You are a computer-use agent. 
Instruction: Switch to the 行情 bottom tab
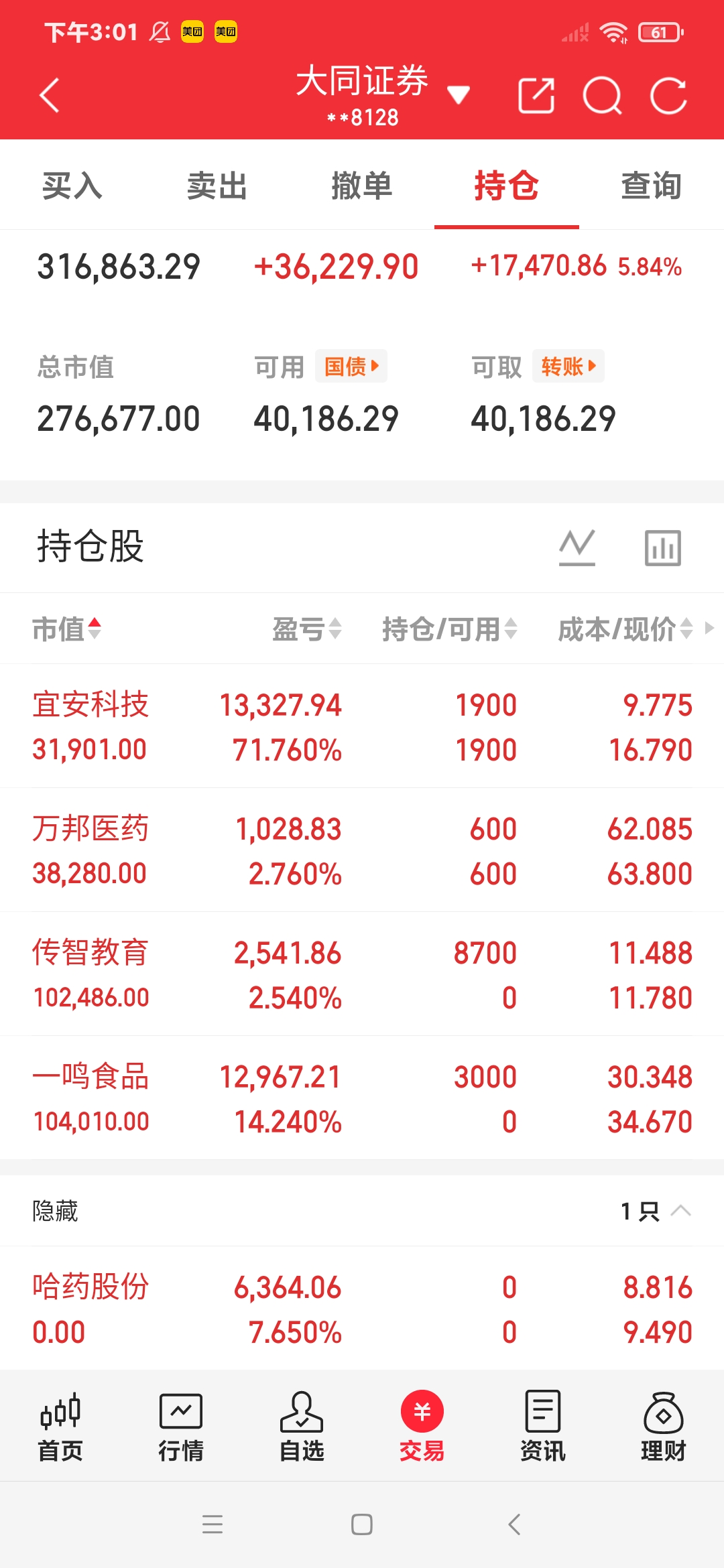(181, 1427)
